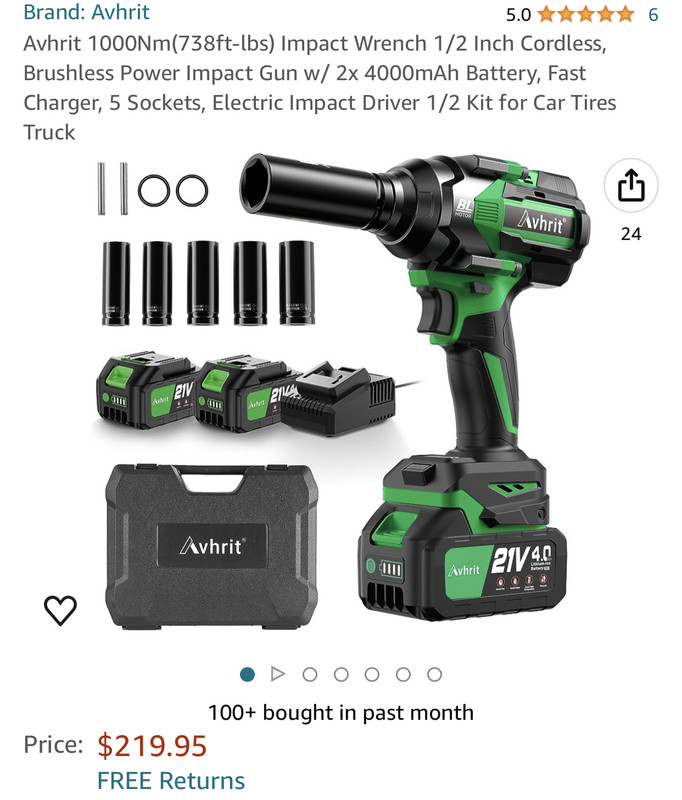This screenshot has width=682, height=800.
Task: Open the FREE Returns details
Action: pos(171,781)
